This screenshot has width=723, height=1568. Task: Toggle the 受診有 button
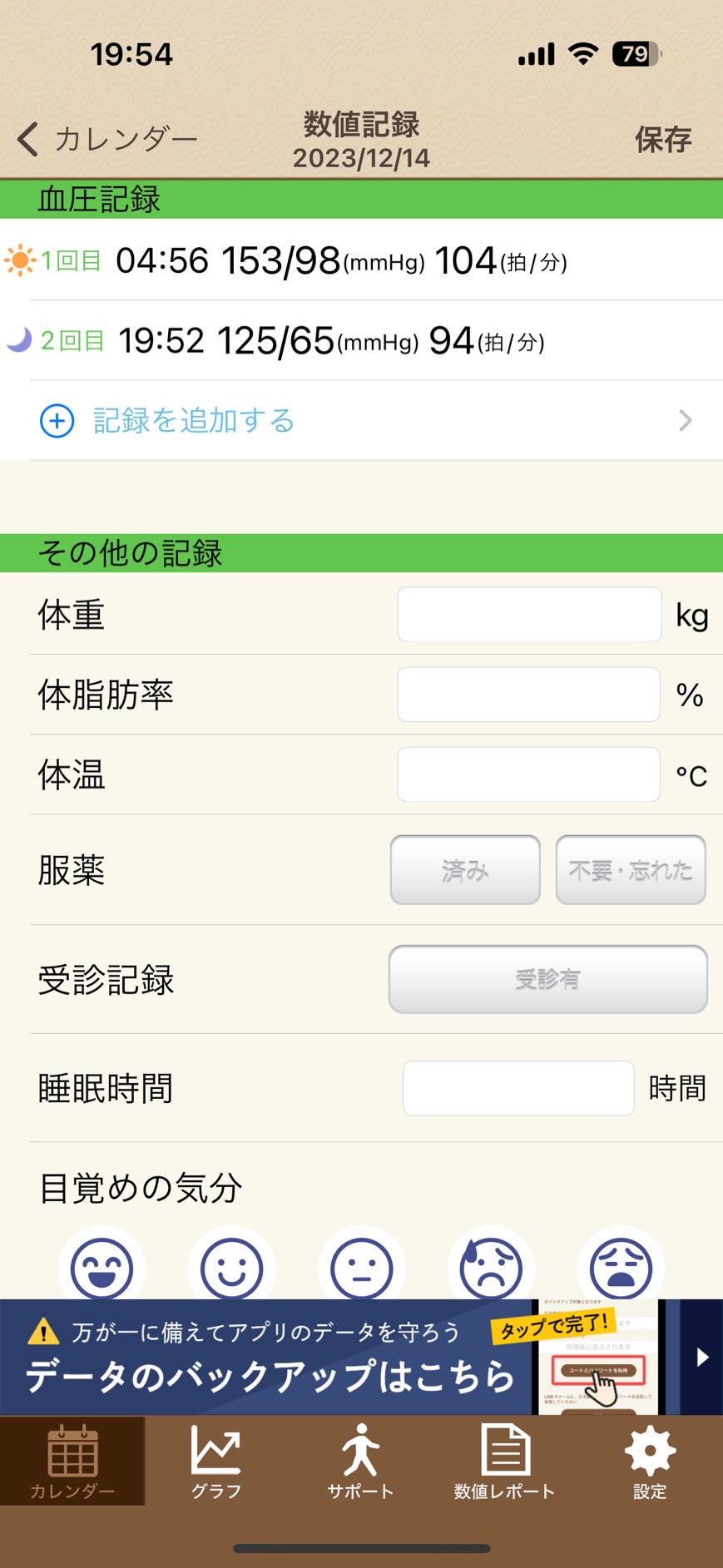point(548,979)
